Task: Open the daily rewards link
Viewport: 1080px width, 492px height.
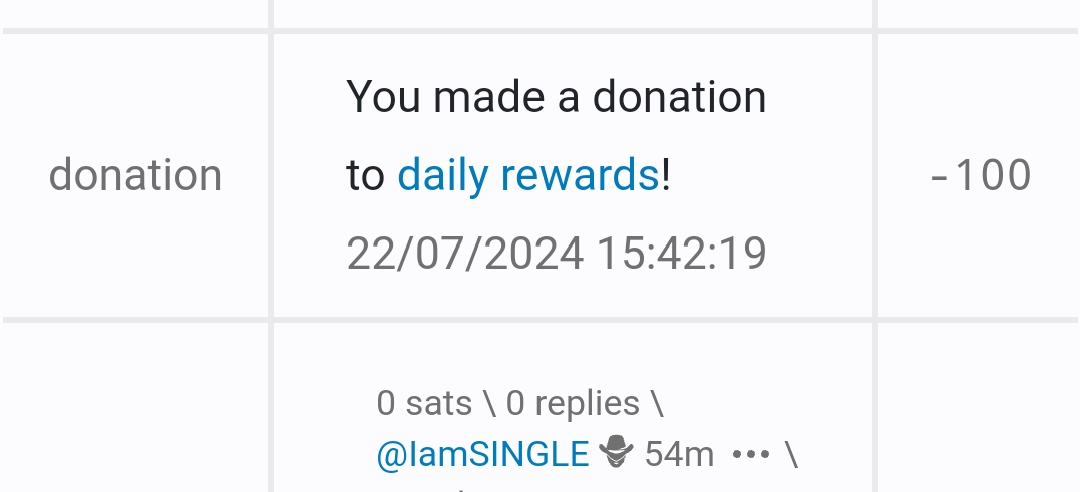Action: (528, 176)
